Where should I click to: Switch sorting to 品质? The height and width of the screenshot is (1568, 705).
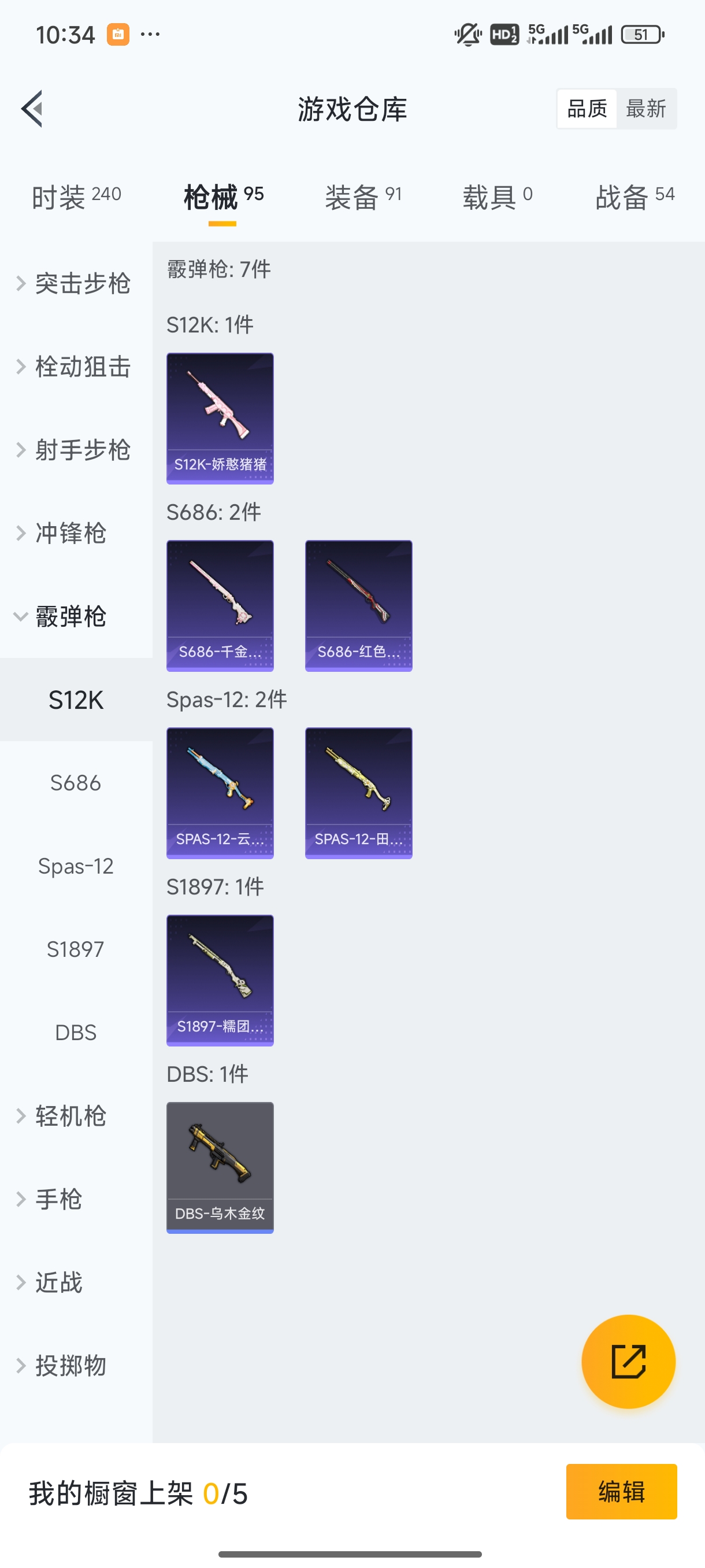586,108
